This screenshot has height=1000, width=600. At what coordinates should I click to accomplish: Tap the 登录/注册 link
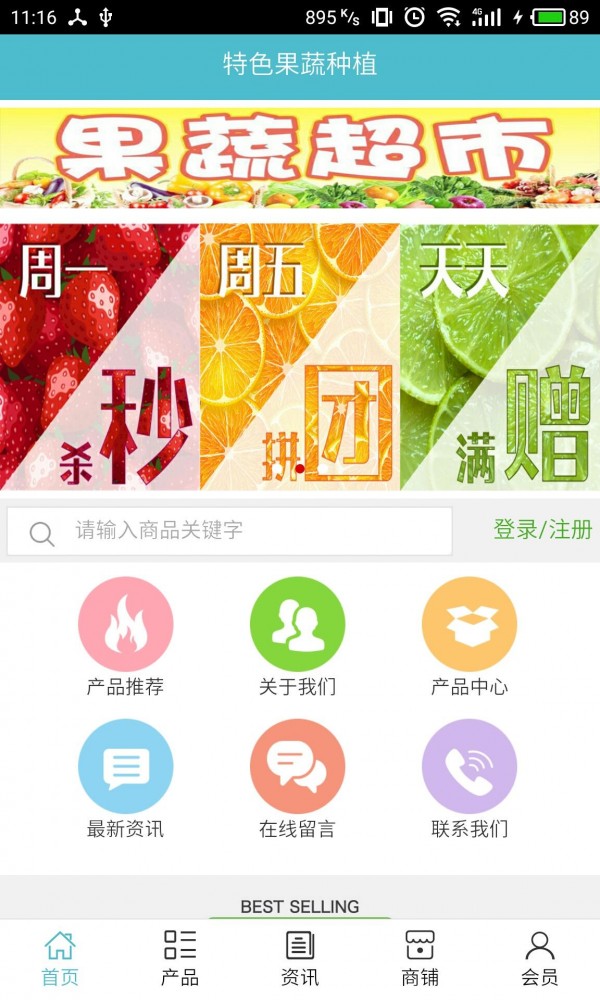(543, 530)
